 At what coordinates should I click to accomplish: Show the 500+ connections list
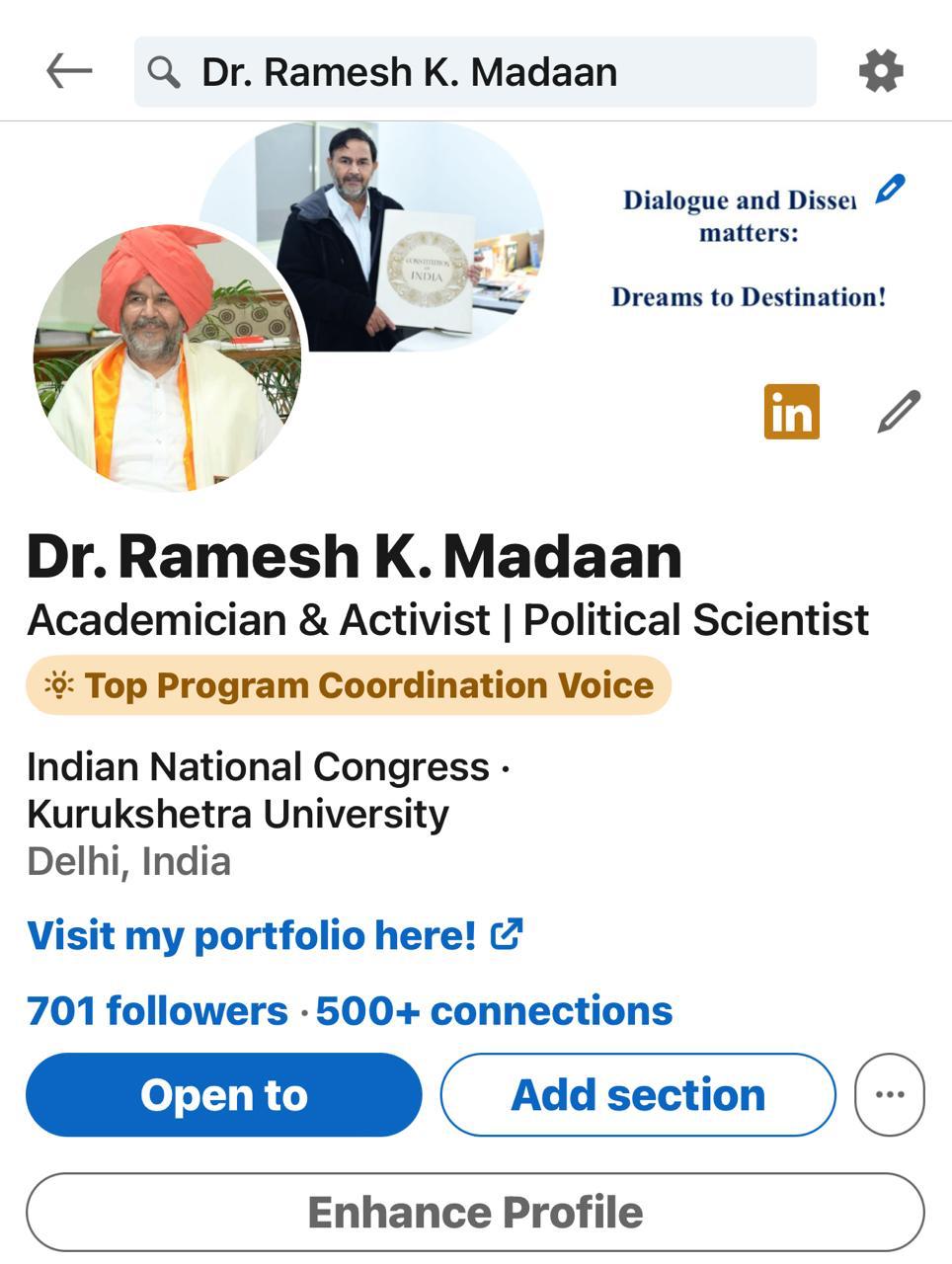click(494, 1010)
